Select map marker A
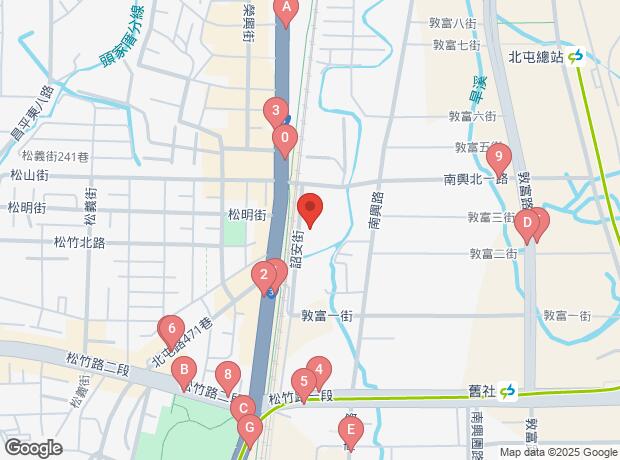 point(287,11)
